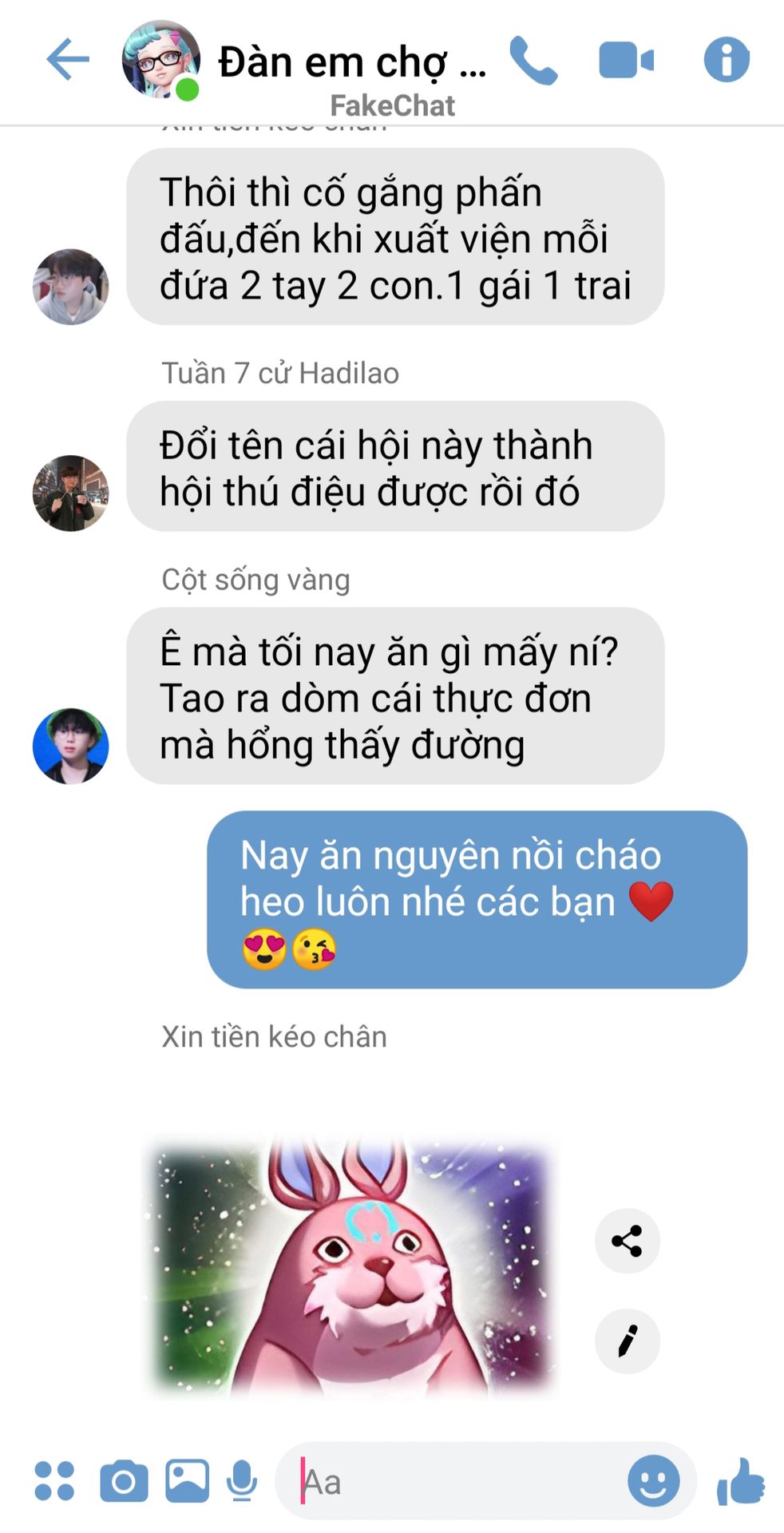Open the Đàn em chợ group title
This screenshot has height=1533, width=784.
(x=351, y=62)
